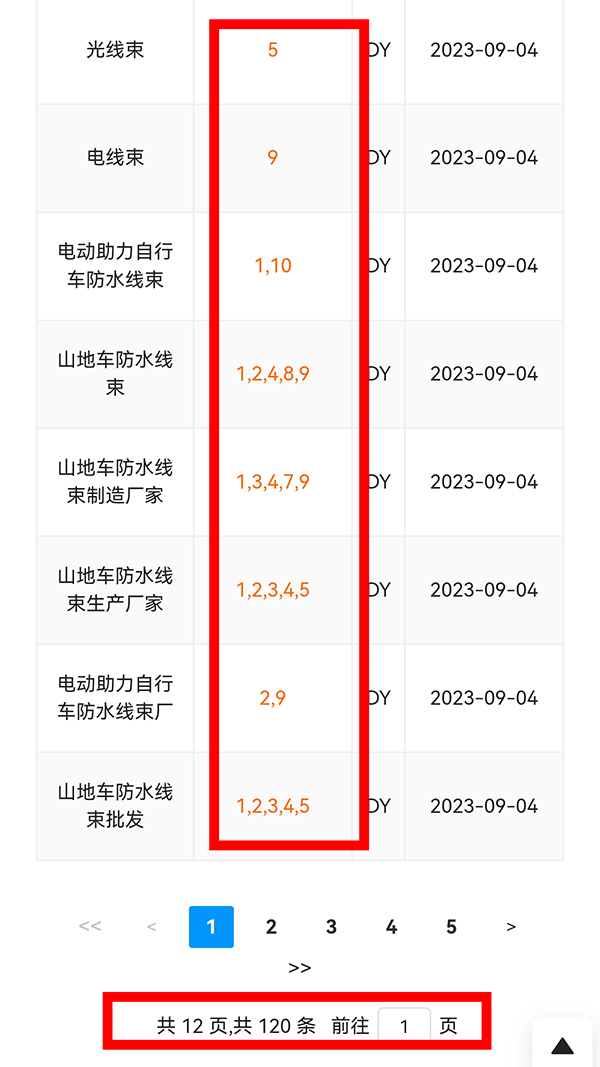Go to next page with single arrow

pyautogui.click(x=511, y=927)
